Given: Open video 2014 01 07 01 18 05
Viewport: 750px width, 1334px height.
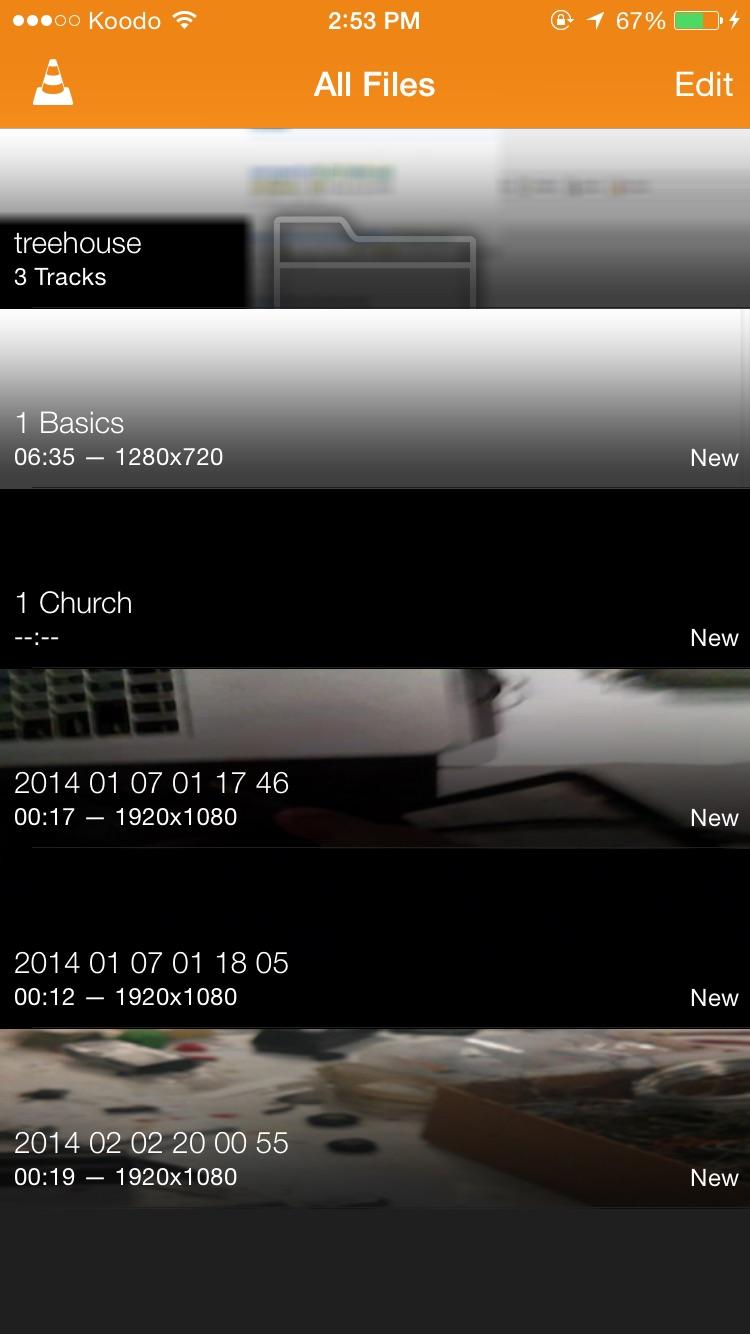Looking at the screenshot, I should coord(375,940).
